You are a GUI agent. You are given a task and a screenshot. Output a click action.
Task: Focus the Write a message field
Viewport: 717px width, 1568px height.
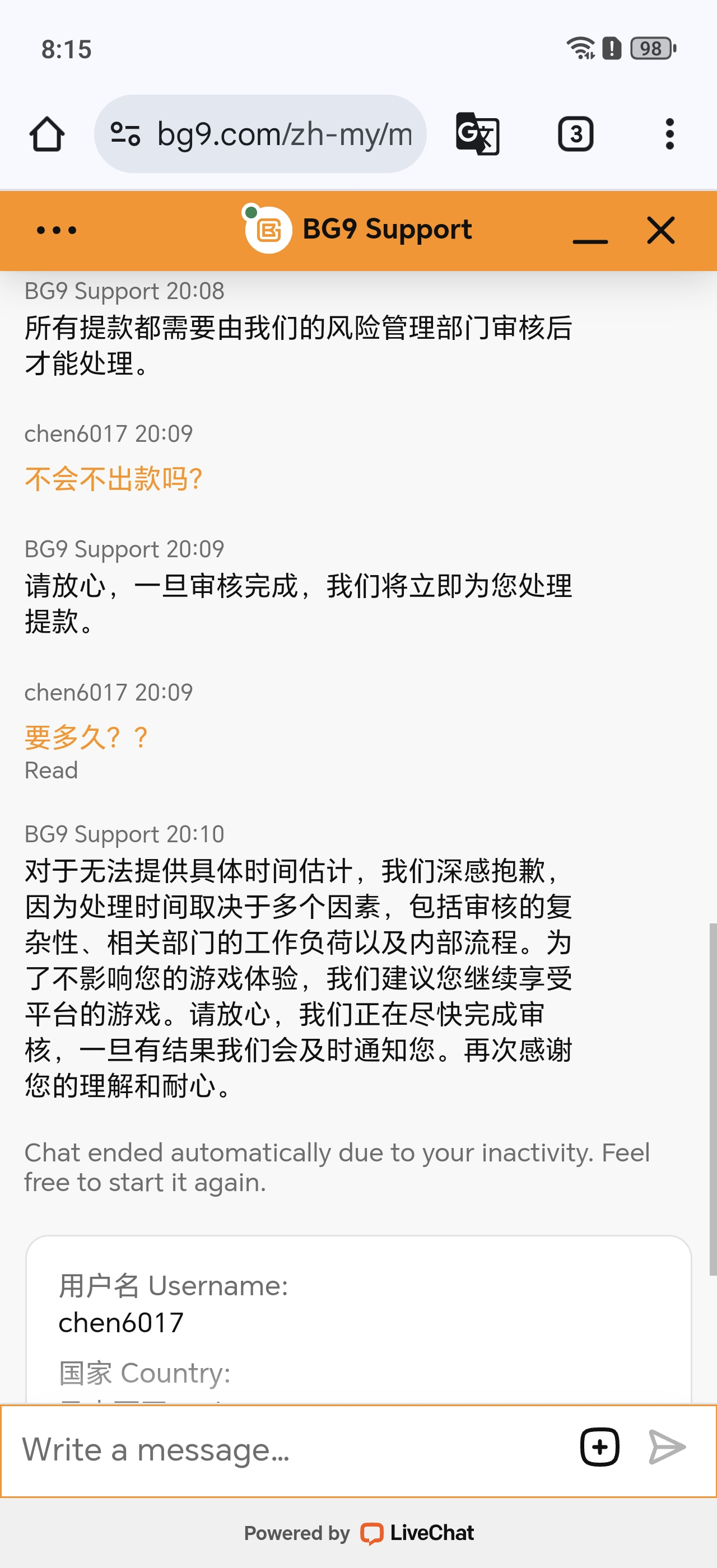(x=292, y=1449)
